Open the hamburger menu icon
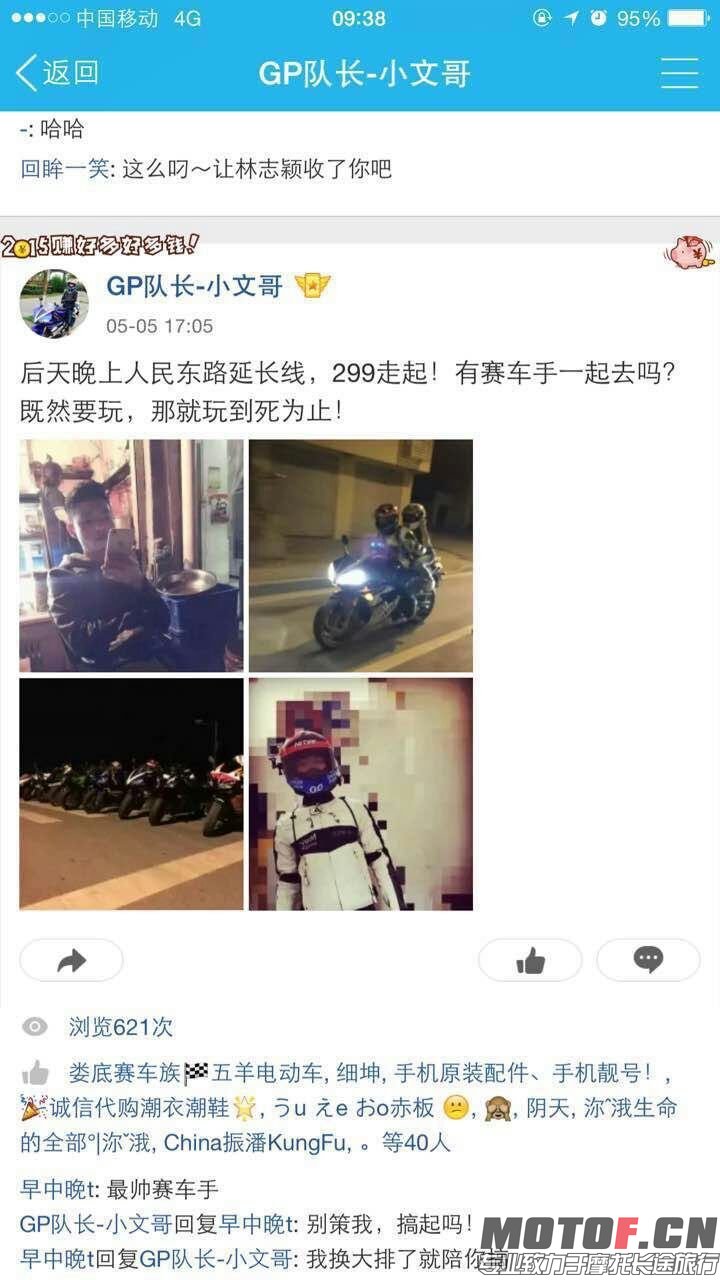Screen dimensions: 720x1280 click(679, 73)
